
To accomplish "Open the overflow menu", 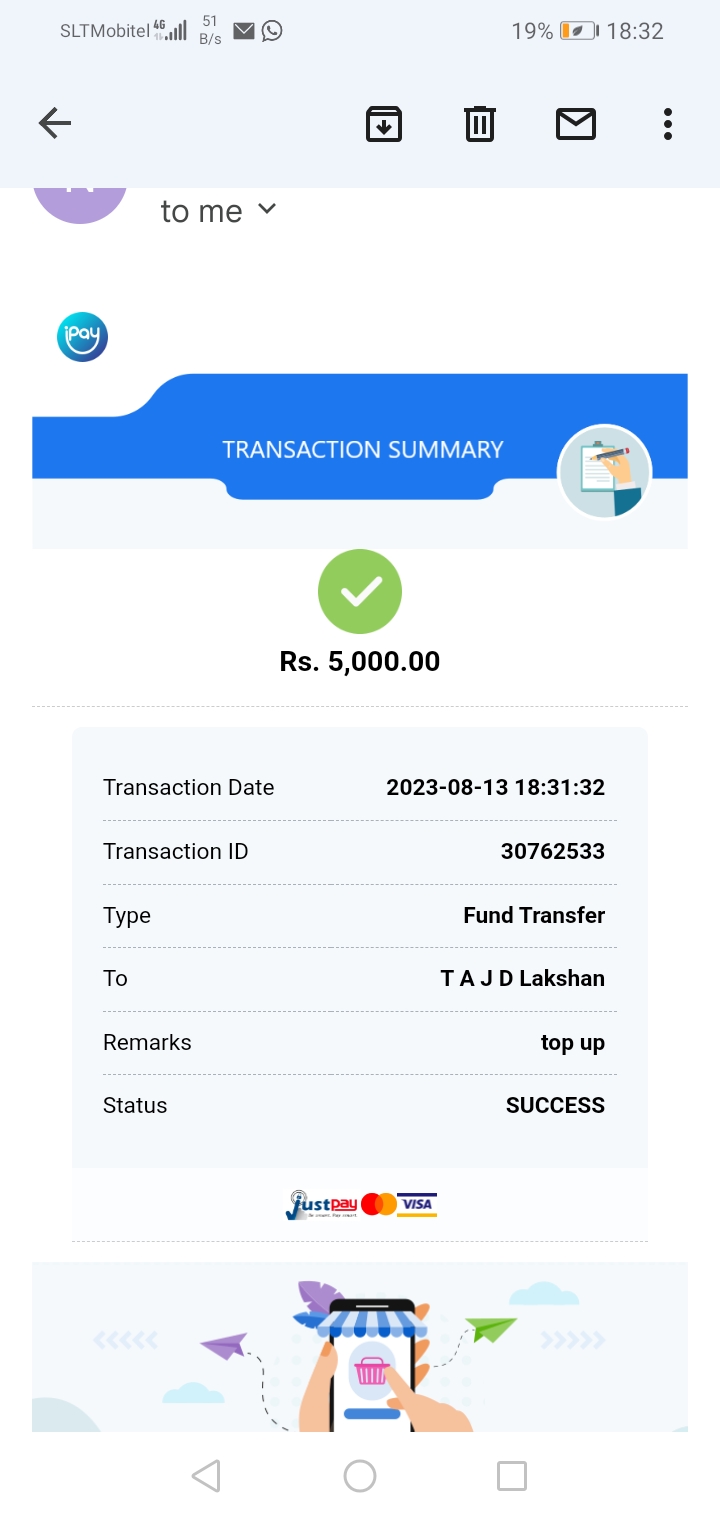I will coord(667,124).
